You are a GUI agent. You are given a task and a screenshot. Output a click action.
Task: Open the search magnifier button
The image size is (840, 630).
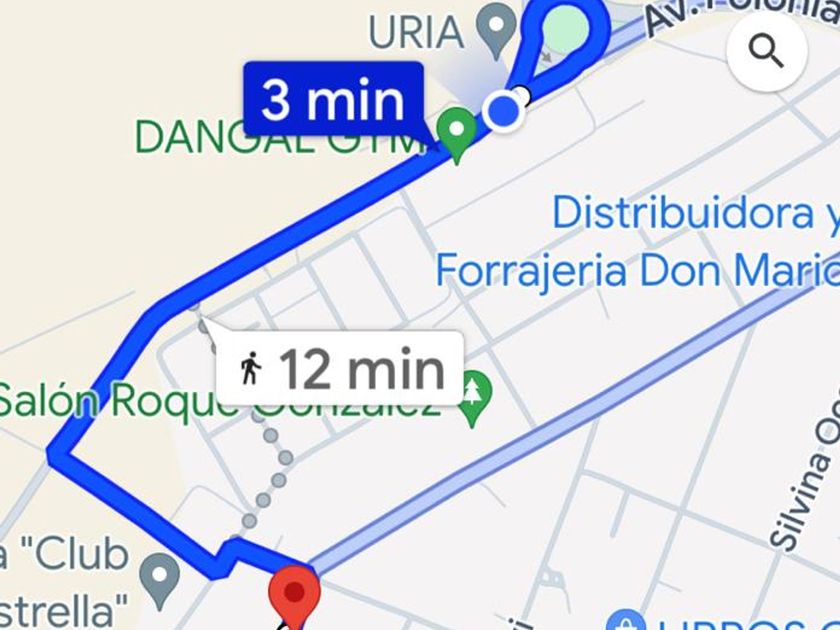point(767,52)
